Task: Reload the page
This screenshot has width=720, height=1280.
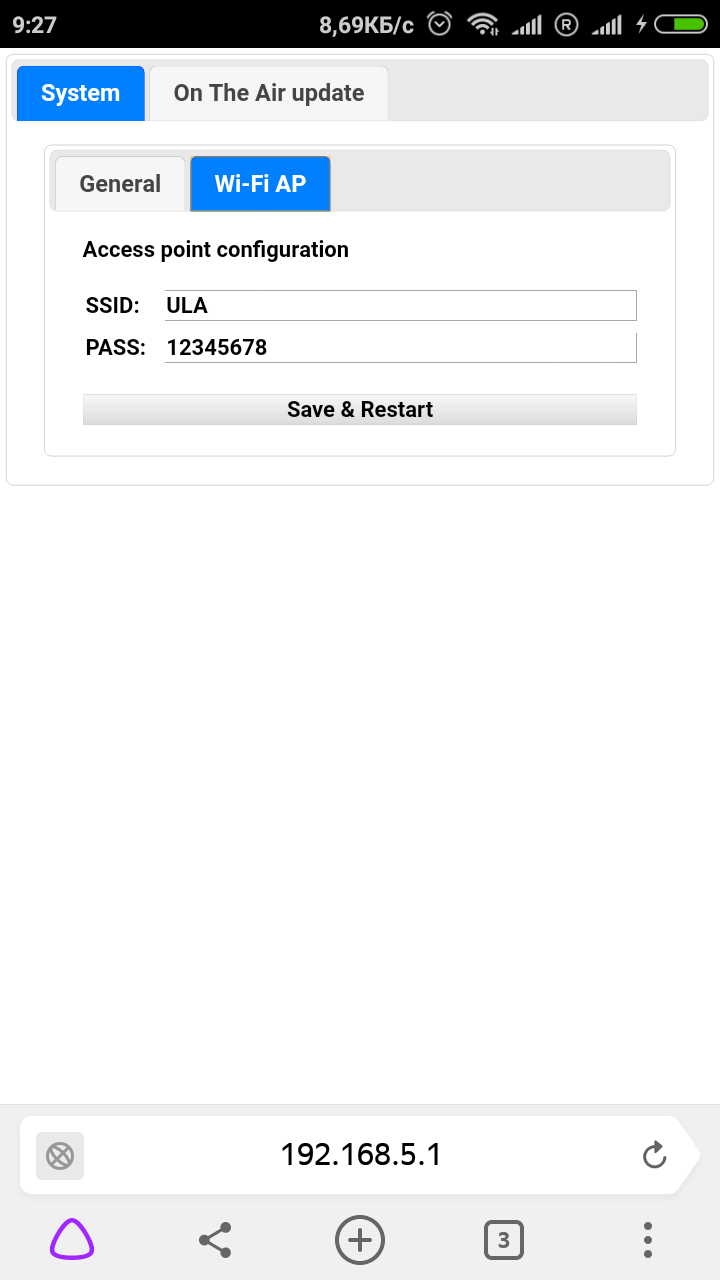Action: tap(654, 1155)
